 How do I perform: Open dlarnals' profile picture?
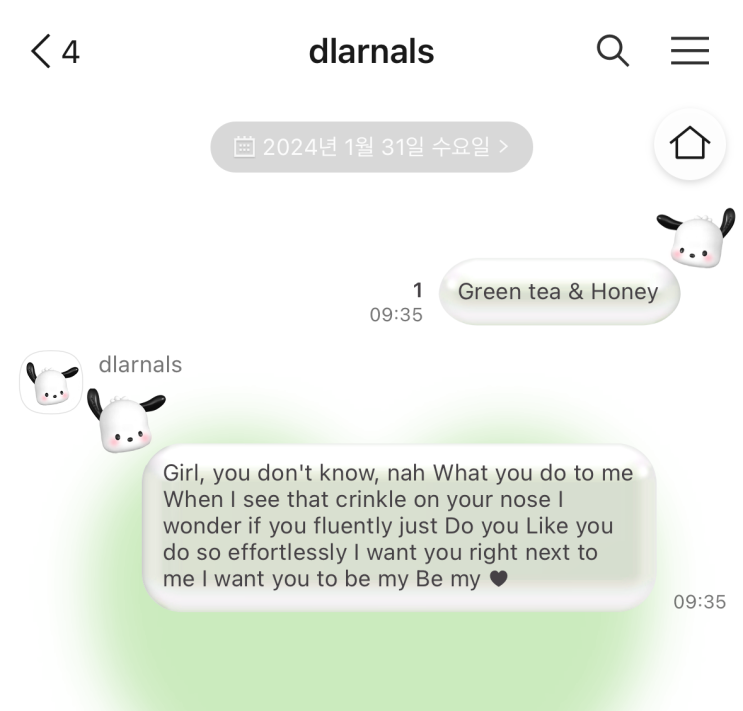coord(50,382)
